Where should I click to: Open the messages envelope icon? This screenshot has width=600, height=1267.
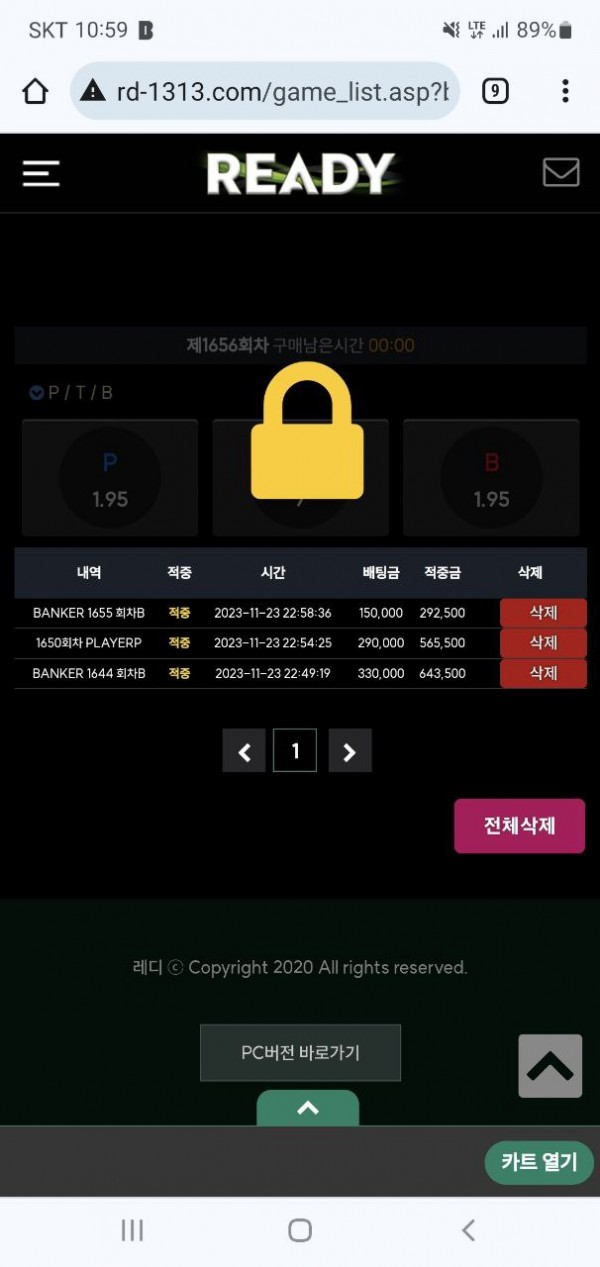tap(560, 172)
